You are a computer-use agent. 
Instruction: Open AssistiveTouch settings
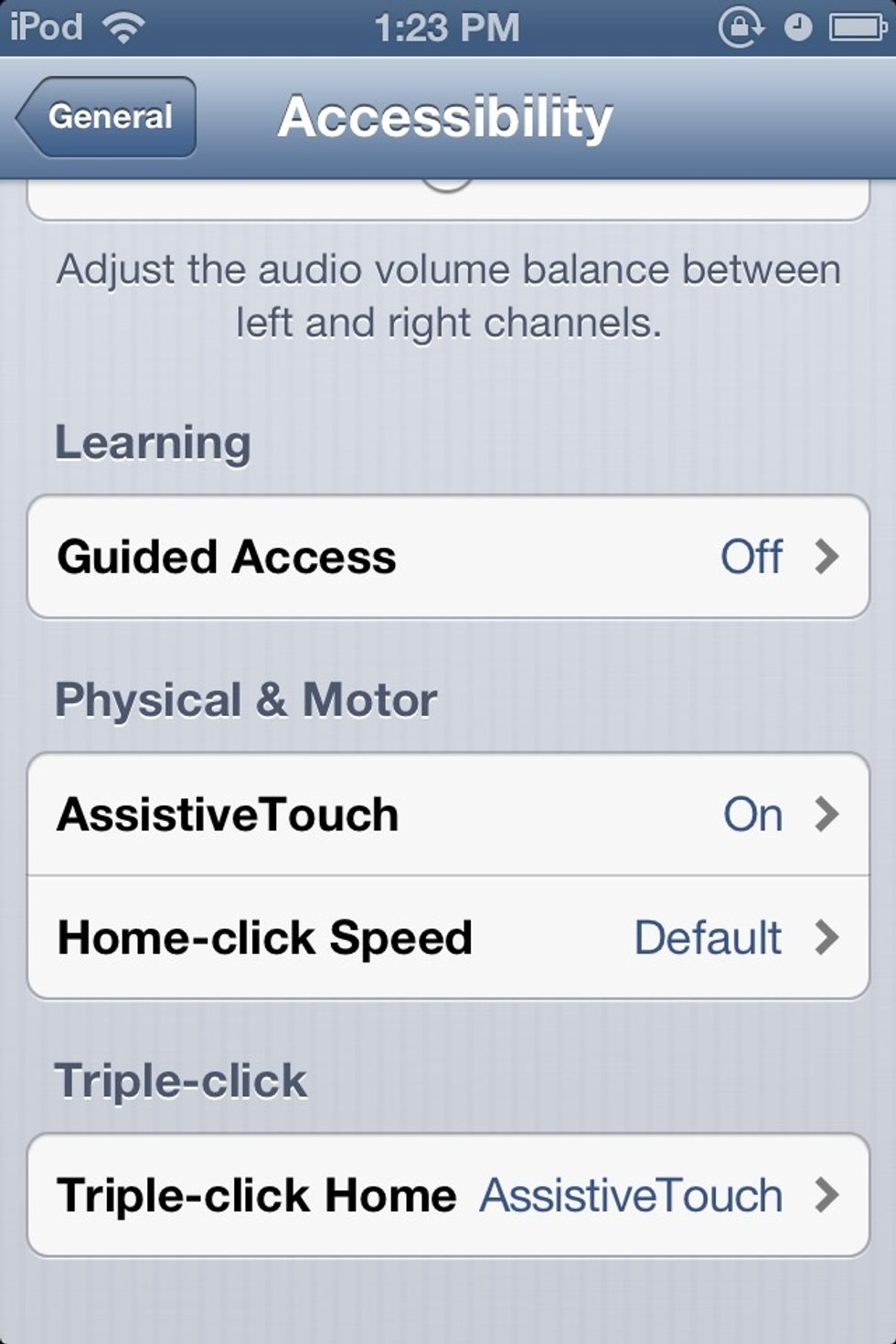click(x=448, y=814)
